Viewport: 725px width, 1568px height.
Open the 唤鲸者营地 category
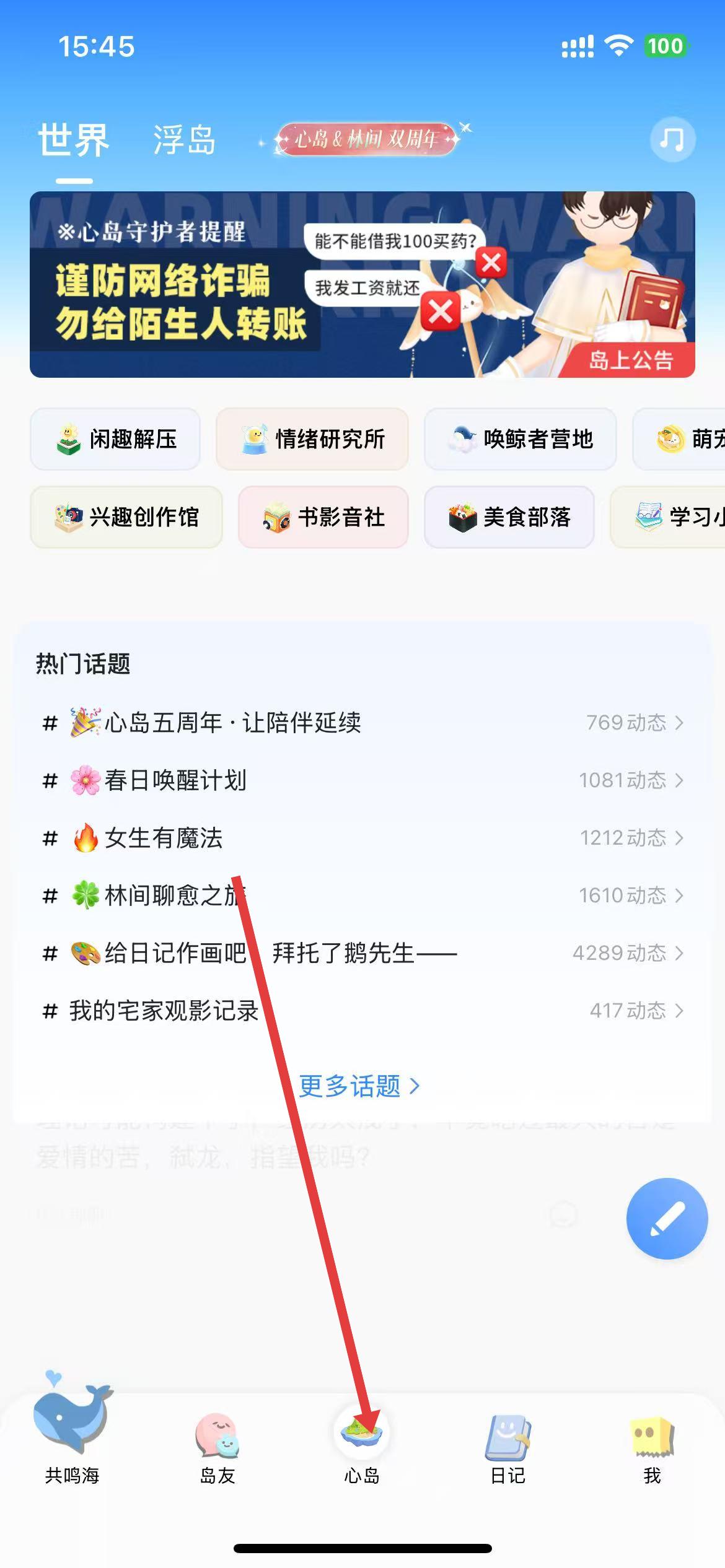click(x=520, y=439)
